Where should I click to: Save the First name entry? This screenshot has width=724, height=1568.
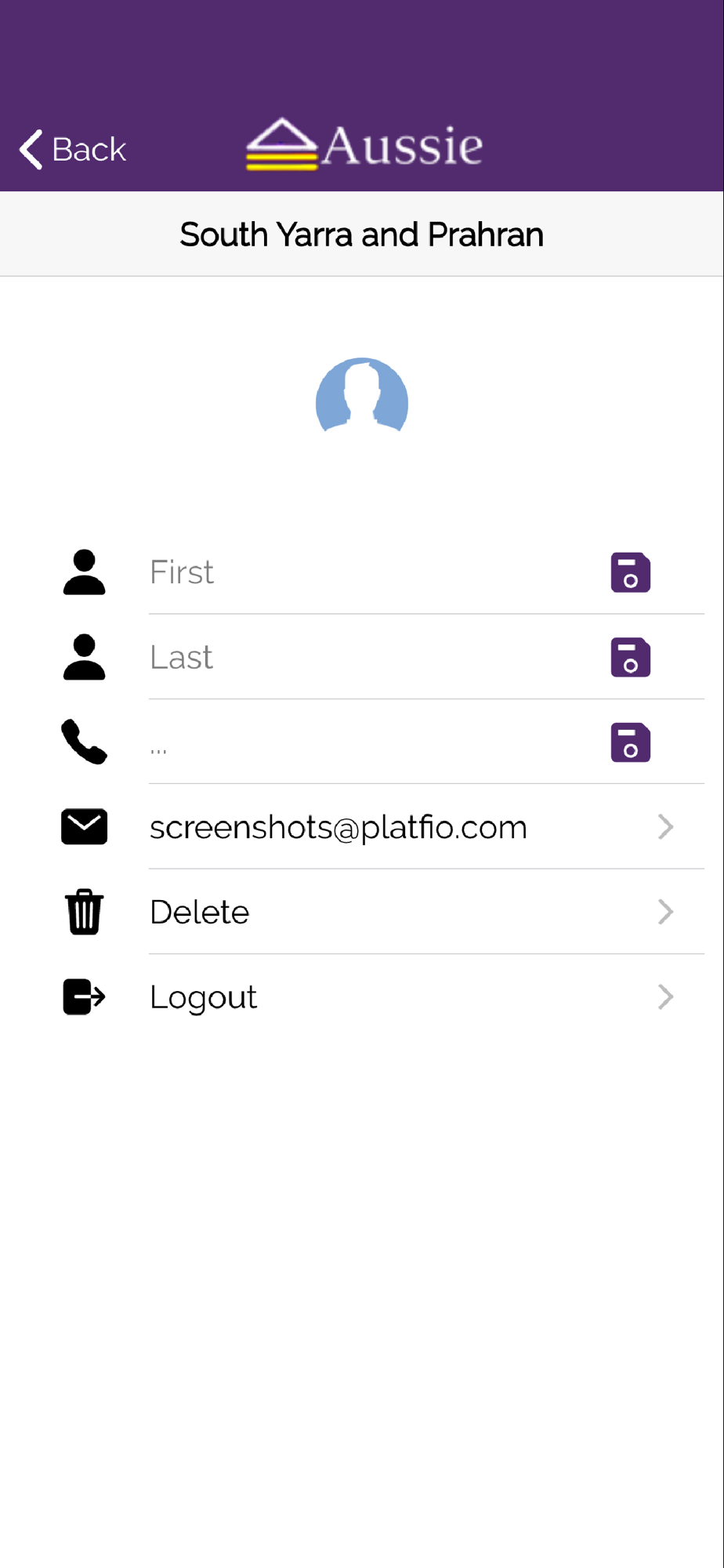(x=631, y=572)
